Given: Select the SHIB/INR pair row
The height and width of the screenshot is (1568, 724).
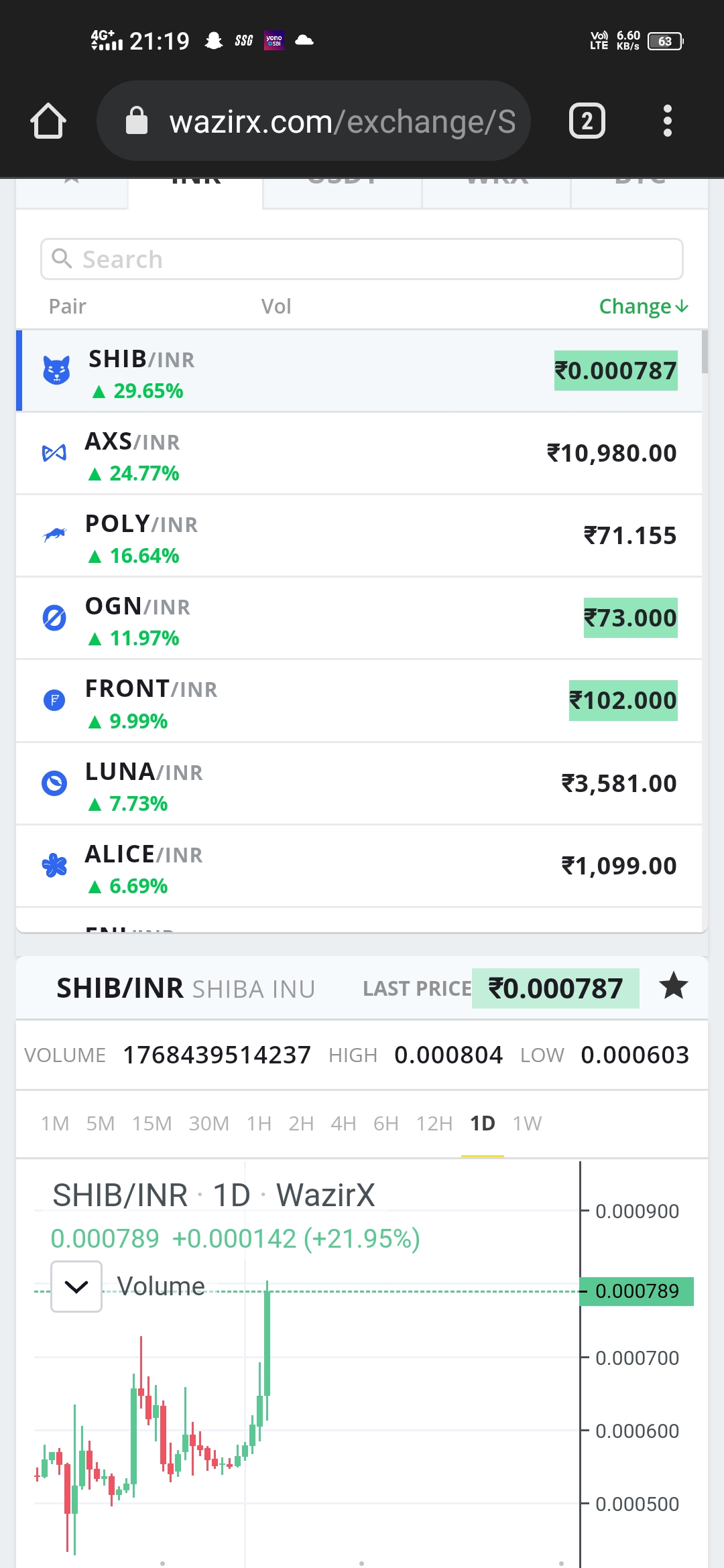Looking at the screenshot, I should pyautogui.click(x=359, y=371).
